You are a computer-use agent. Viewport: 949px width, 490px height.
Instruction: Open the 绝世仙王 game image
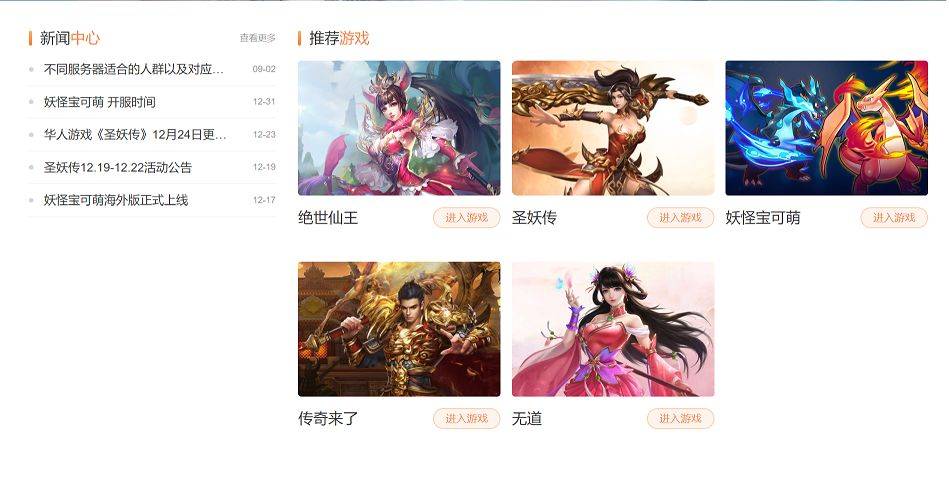399,128
